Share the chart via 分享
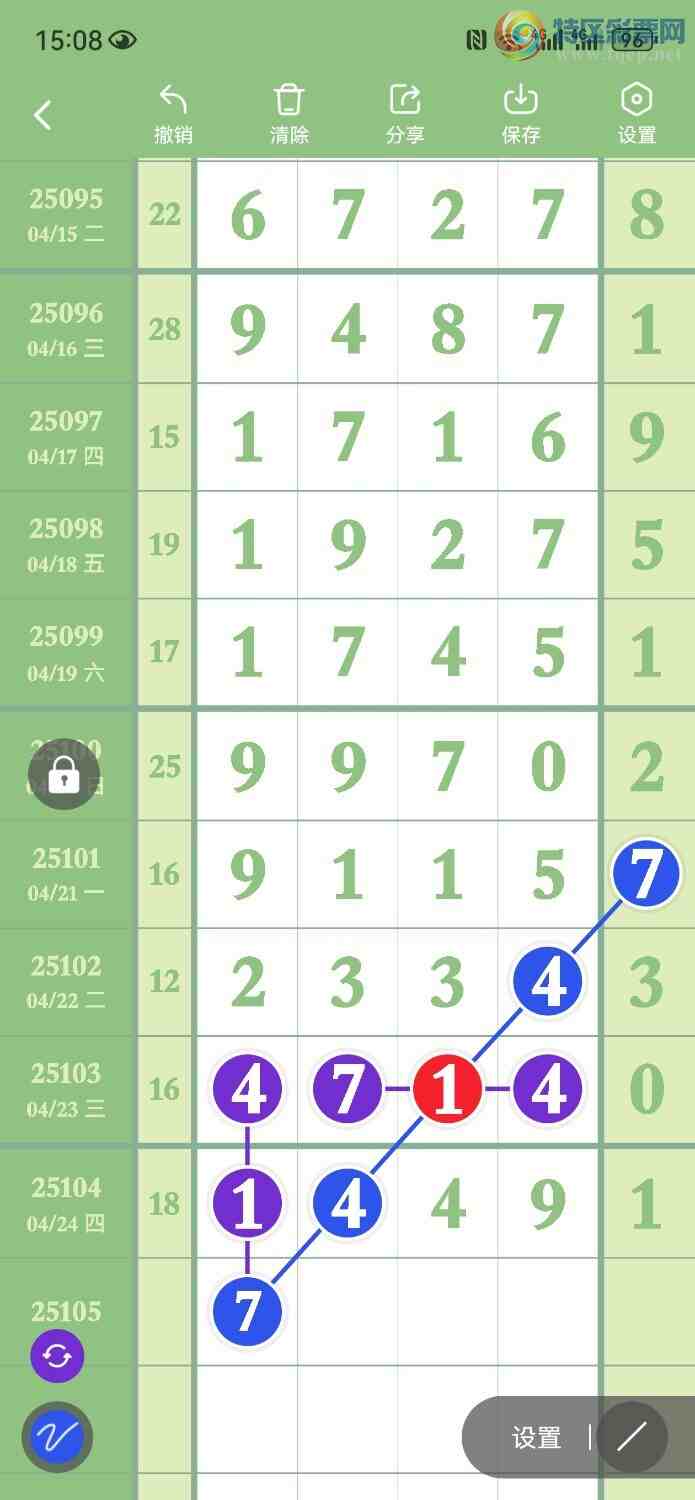The image size is (695, 1500). [405, 114]
